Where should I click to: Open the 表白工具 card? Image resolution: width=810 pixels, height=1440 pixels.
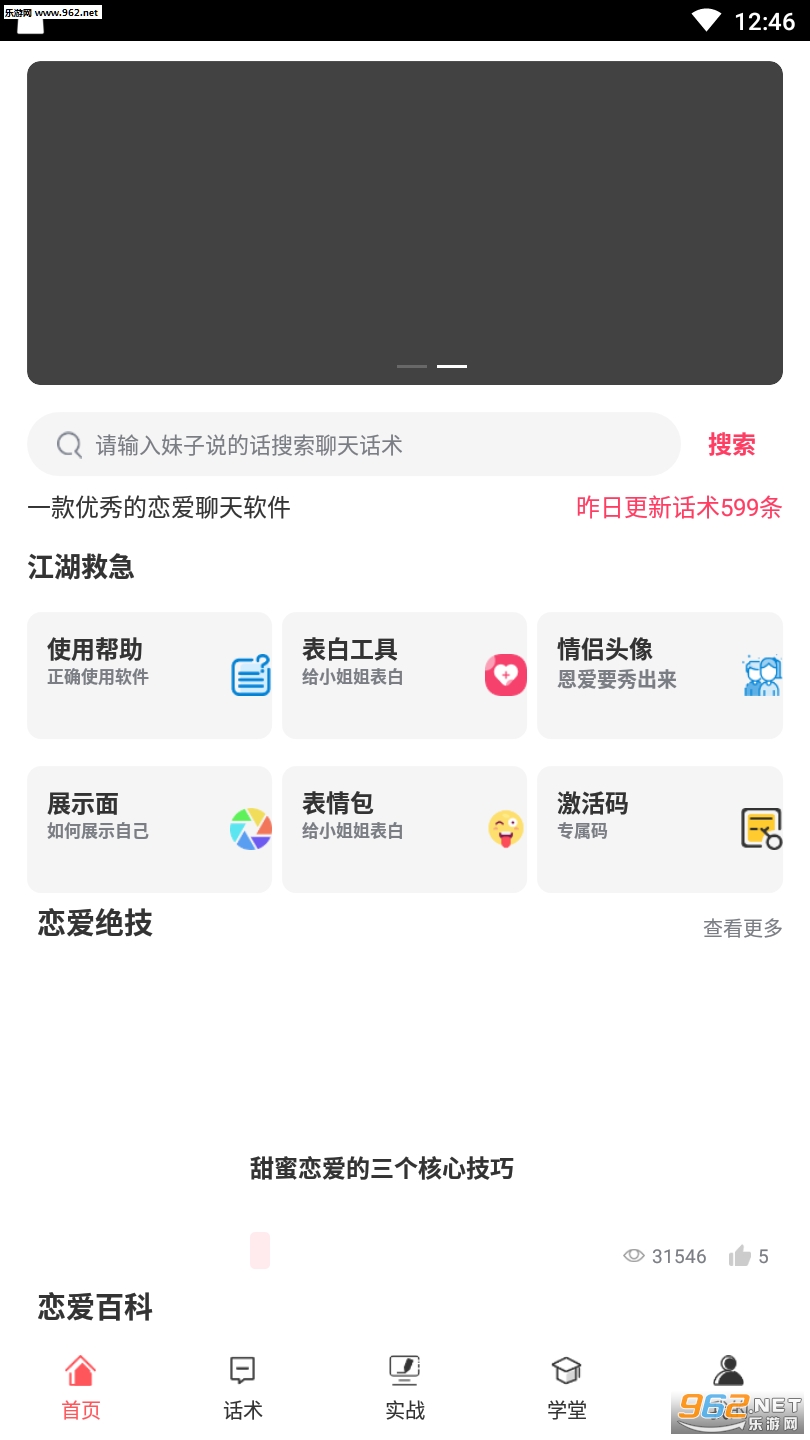pyautogui.click(x=404, y=676)
